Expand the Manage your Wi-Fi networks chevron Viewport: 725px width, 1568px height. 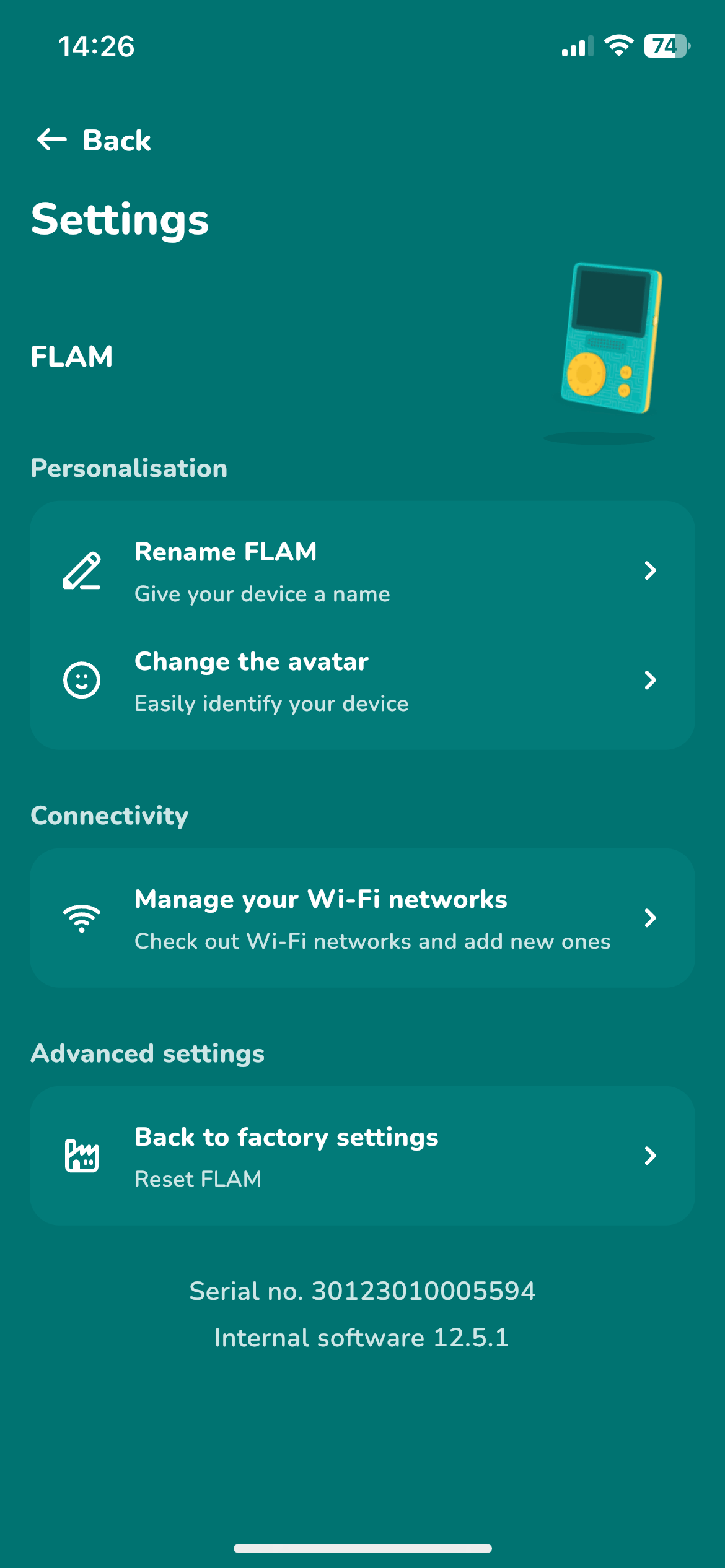tap(650, 919)
